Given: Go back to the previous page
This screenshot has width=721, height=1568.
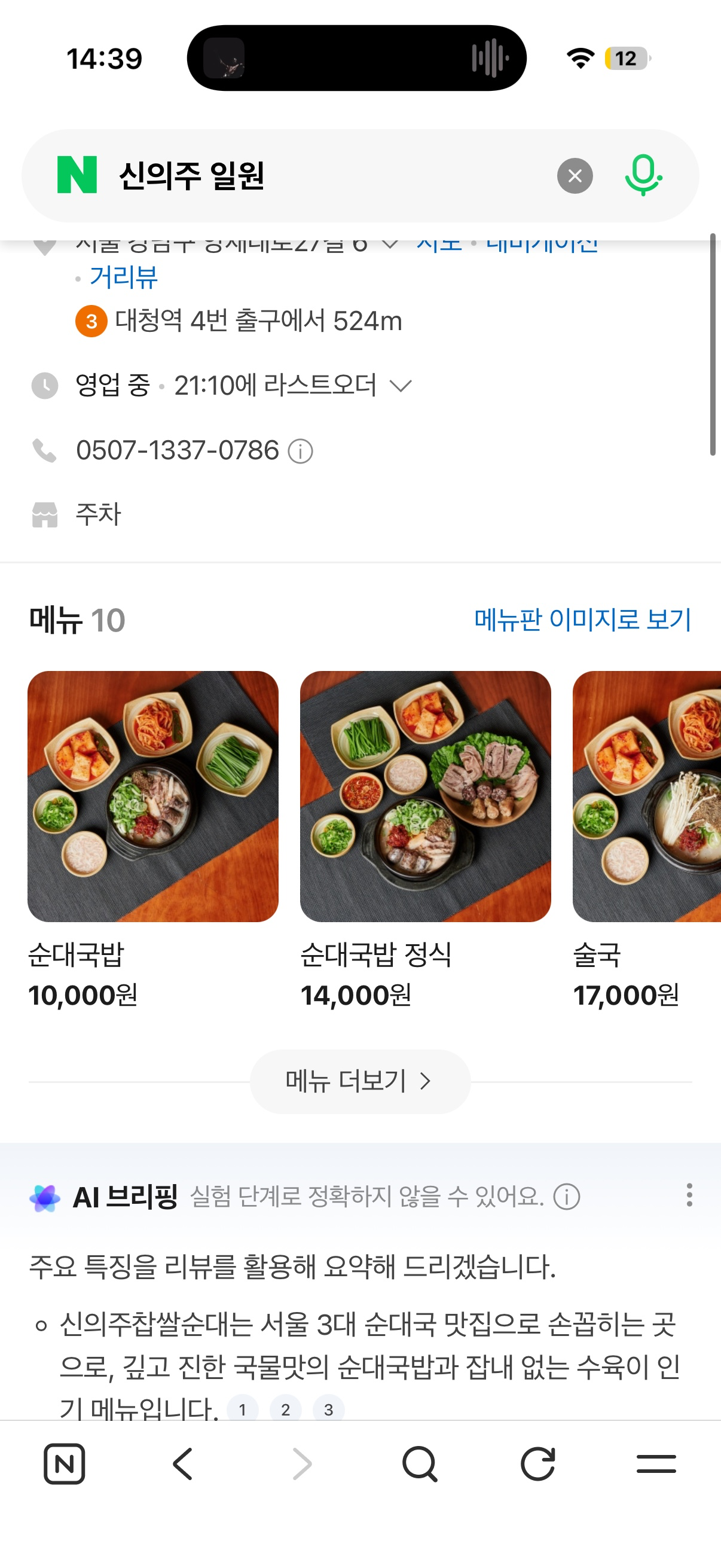Looking at the screenshot, I should tap(182, 1463).
